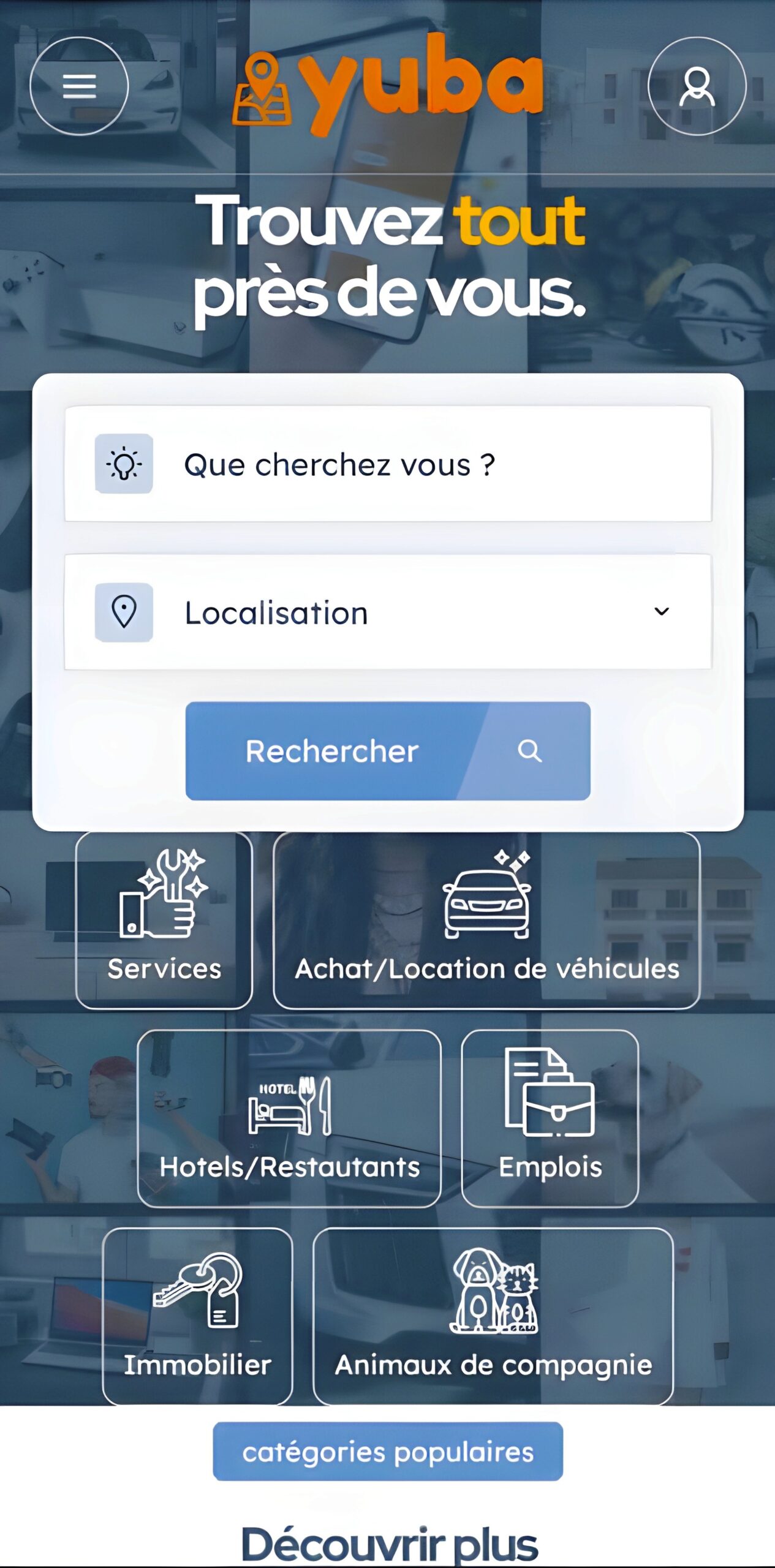Screen dimensions: 775x1568
Task: Select the Hotels/Restaurants category
Action: tap(289, 1118)
